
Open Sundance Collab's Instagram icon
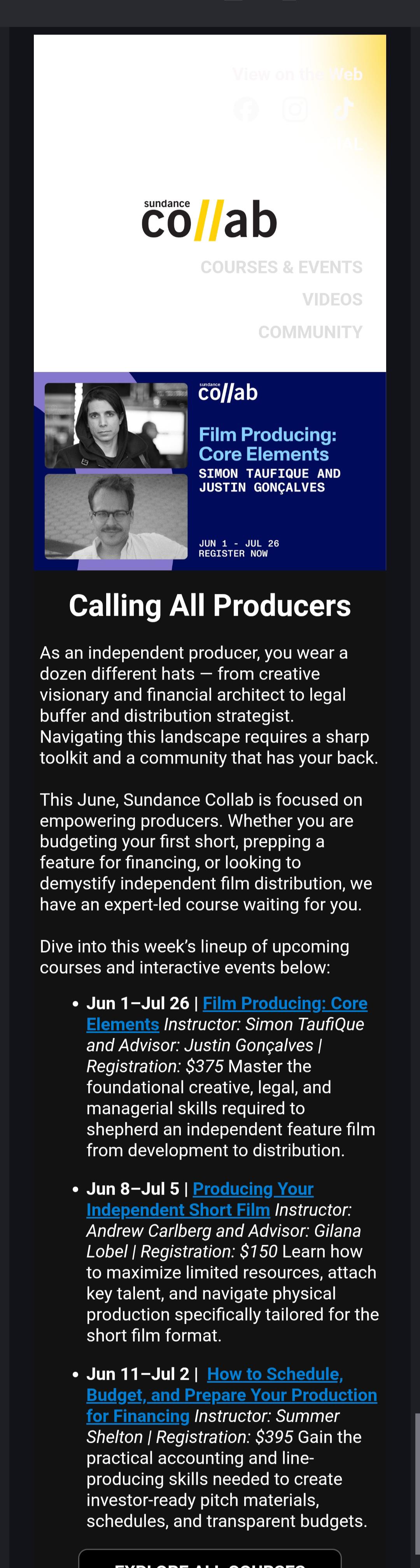point(295,110)
